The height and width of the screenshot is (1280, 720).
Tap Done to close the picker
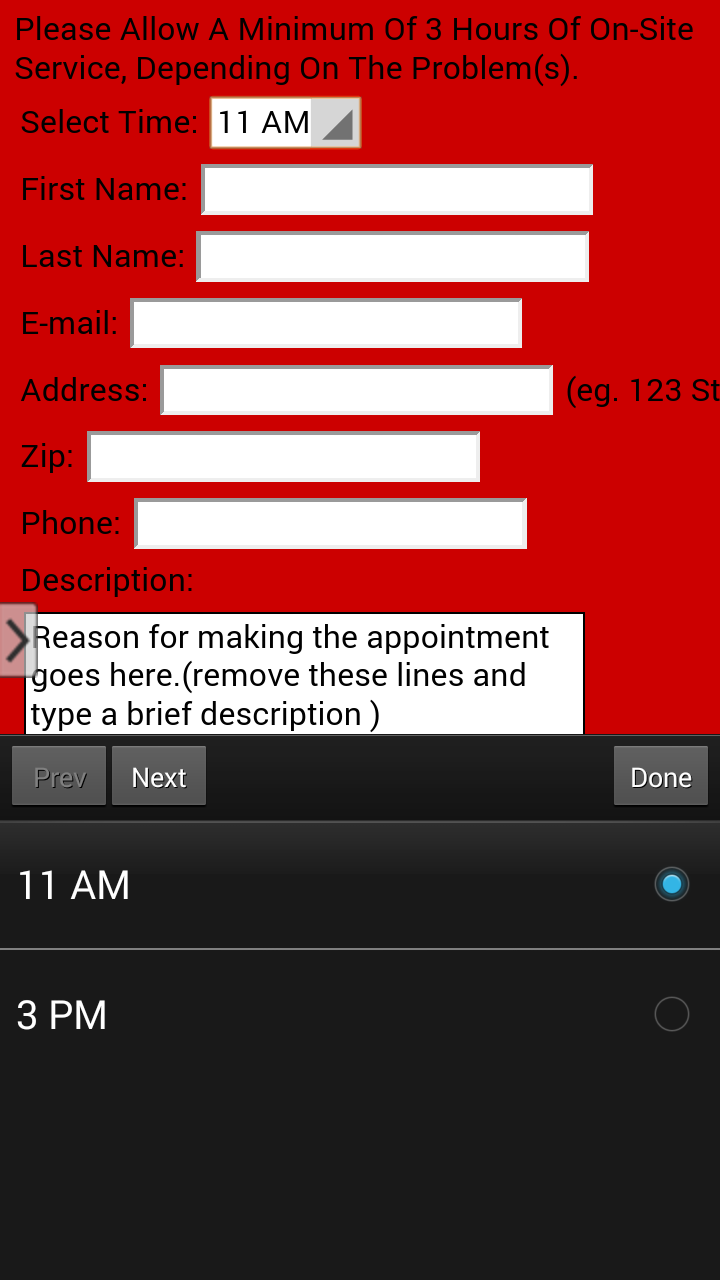click(x=660, y=777)
